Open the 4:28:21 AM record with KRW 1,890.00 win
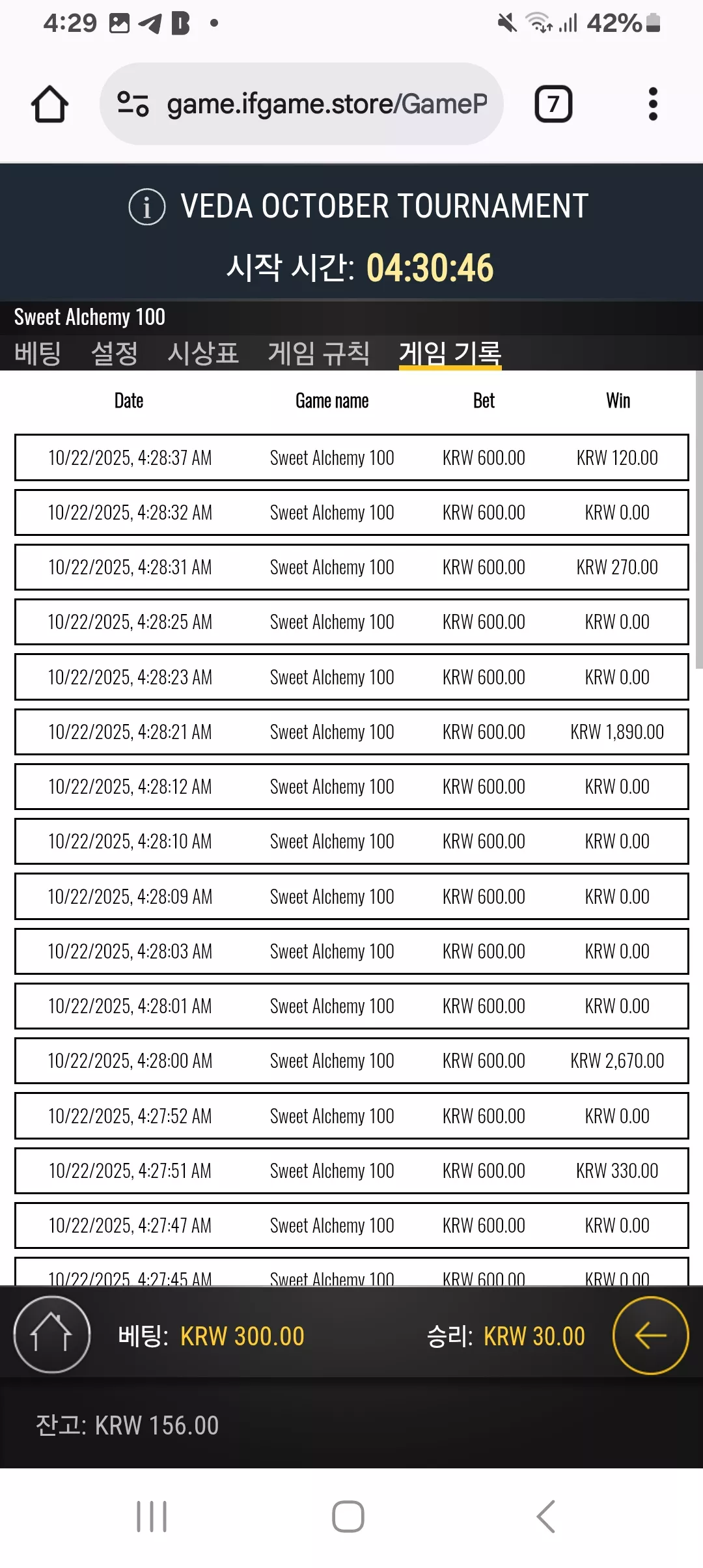The height and width of the screenshot is (1568, 703). pyautogui.click(x=351, y=732)
